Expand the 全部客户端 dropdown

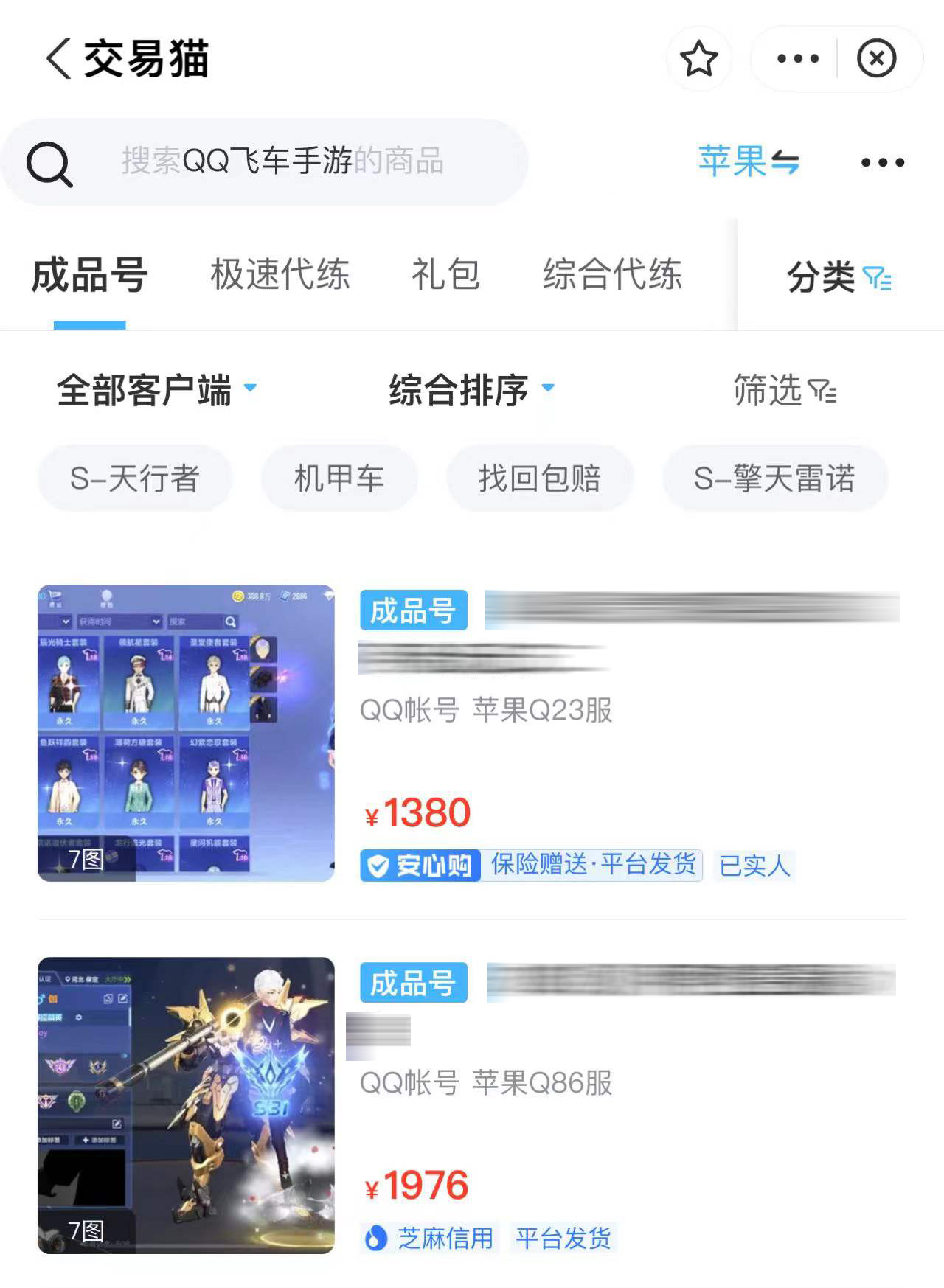tap(156, 390)
